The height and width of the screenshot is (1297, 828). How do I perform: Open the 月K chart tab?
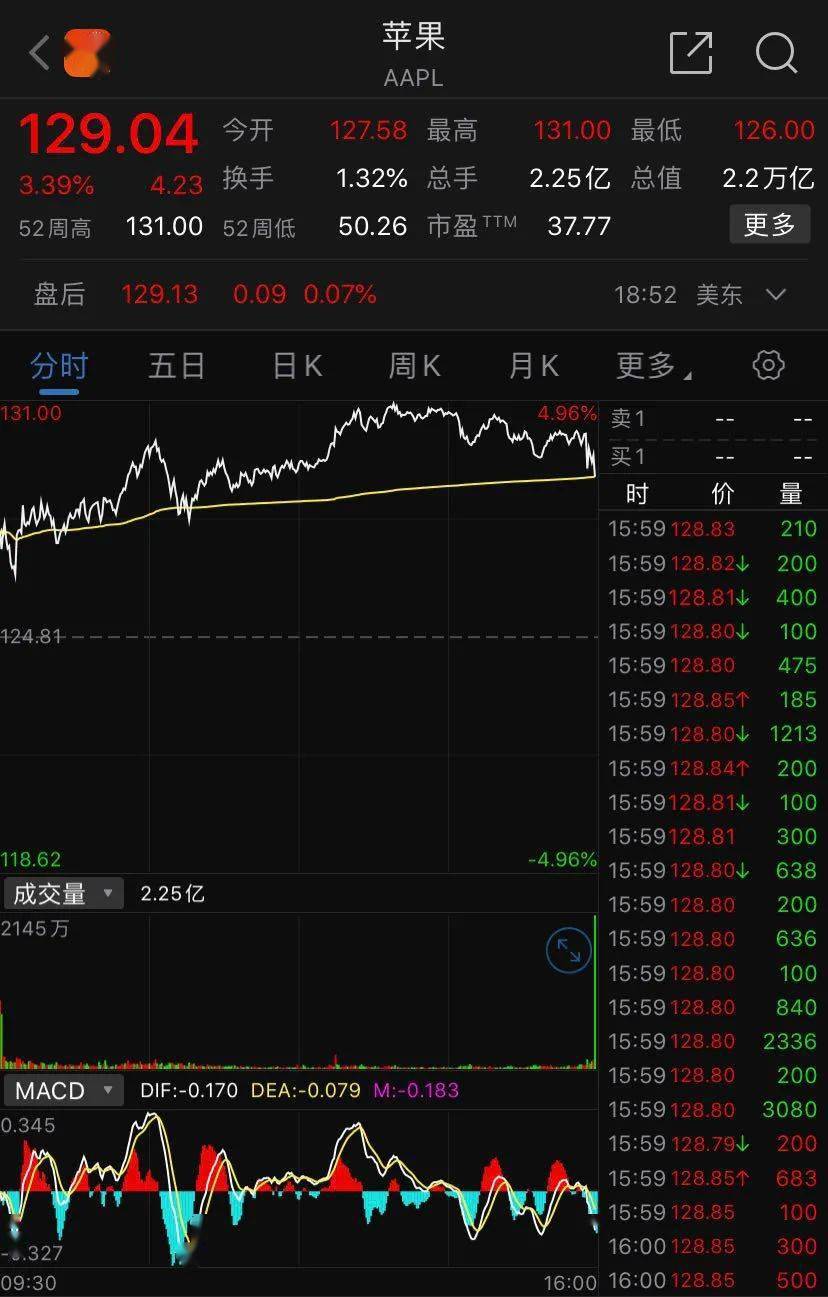533,366
